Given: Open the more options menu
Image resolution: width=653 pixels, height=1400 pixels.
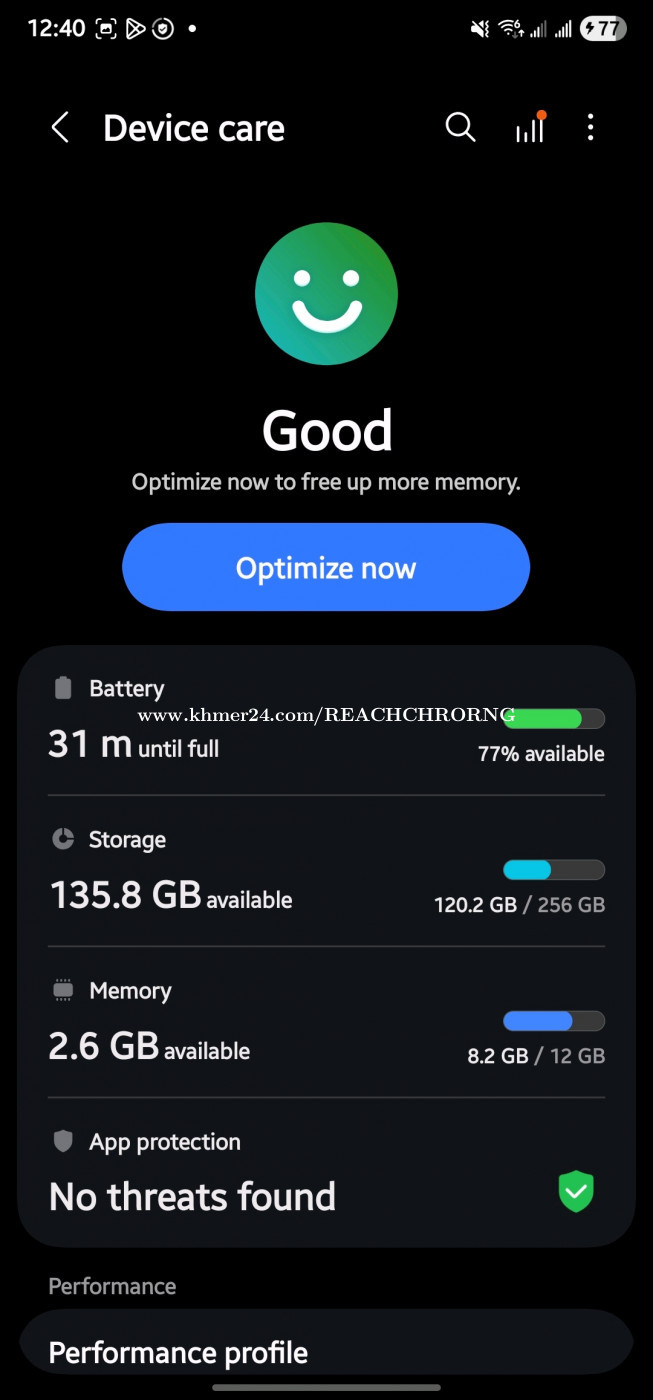Looking at the screenshot, I should click(x=591, y=127).
